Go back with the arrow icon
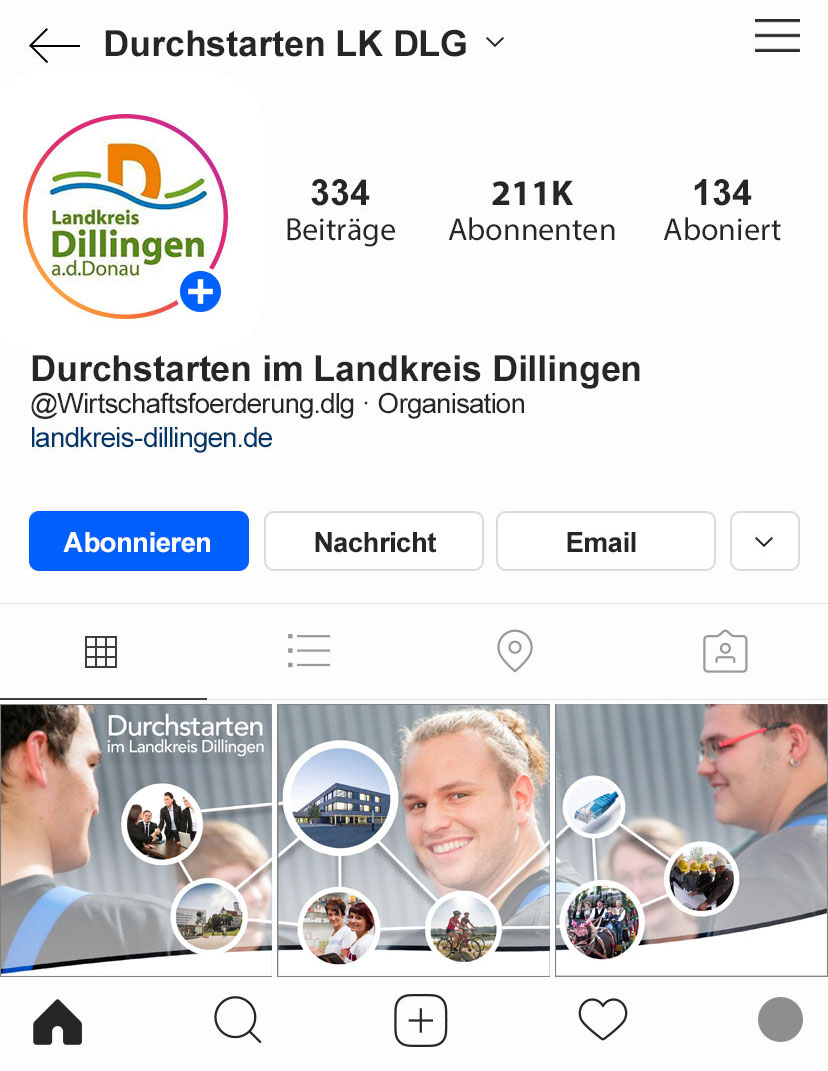Viewport: 828px width, 1071px height. (x=54, y=45)
